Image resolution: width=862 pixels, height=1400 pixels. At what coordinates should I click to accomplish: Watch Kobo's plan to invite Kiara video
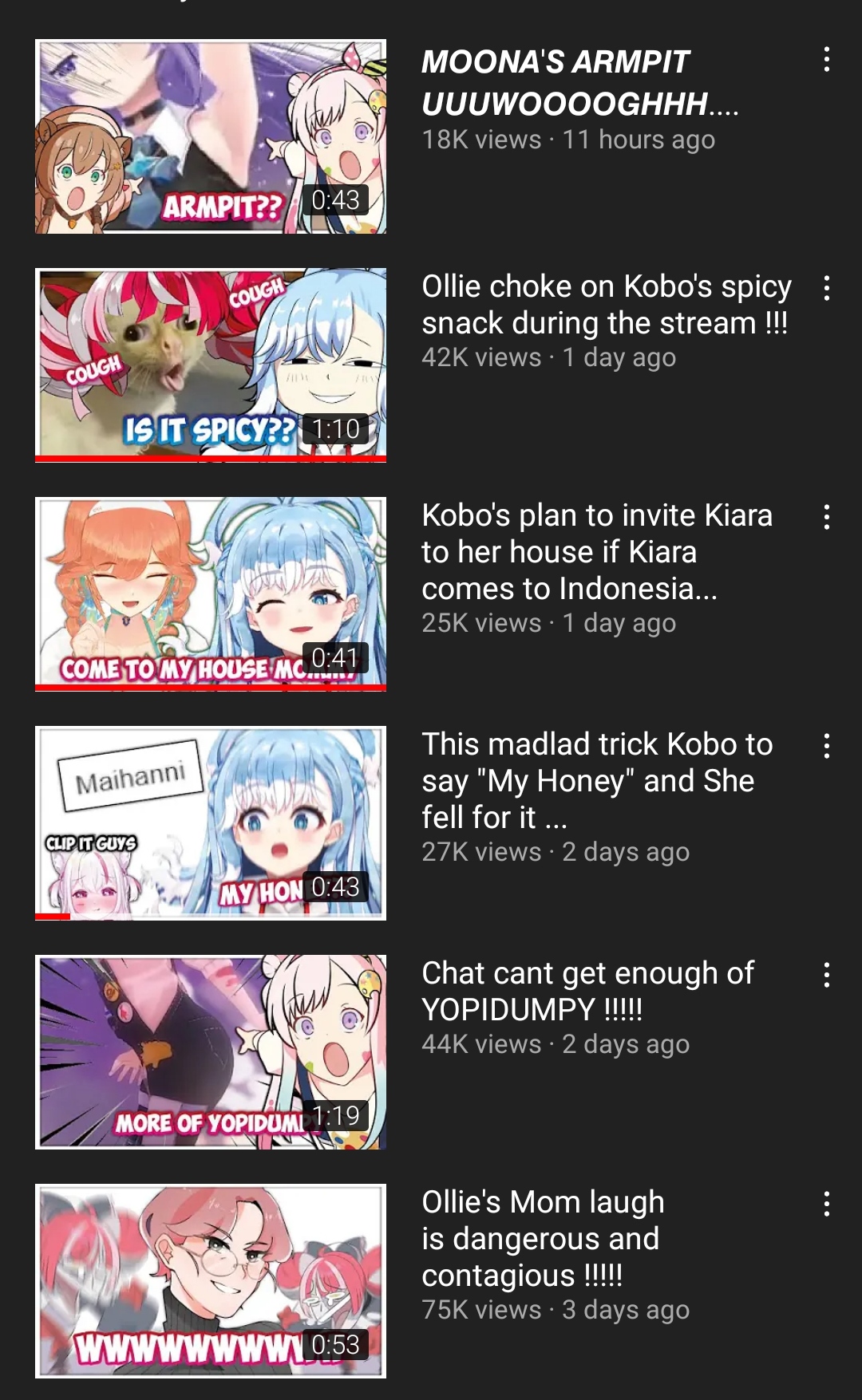[x=211, y=594]
